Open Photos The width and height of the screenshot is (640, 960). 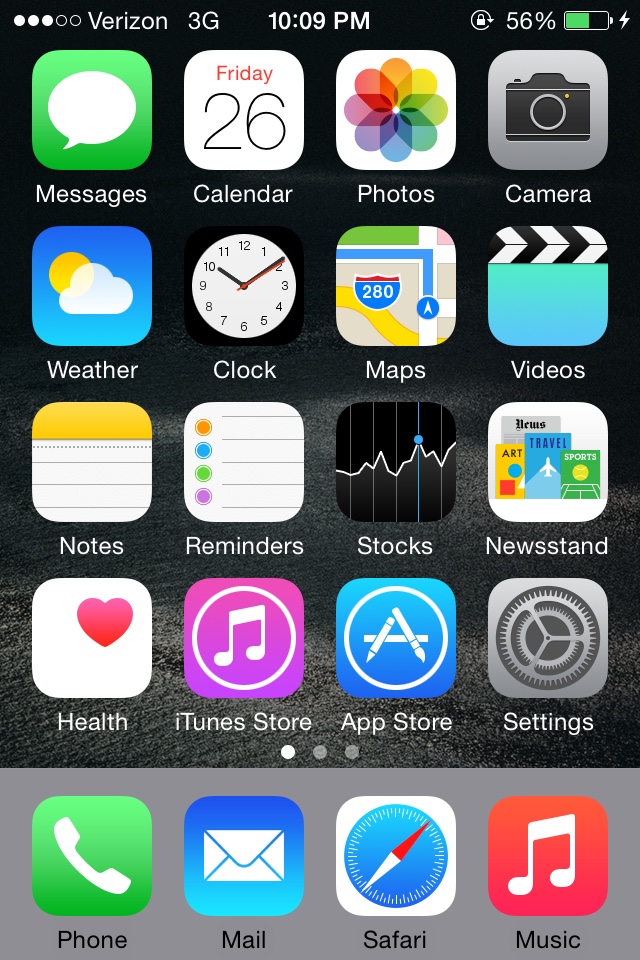[396, 110]
